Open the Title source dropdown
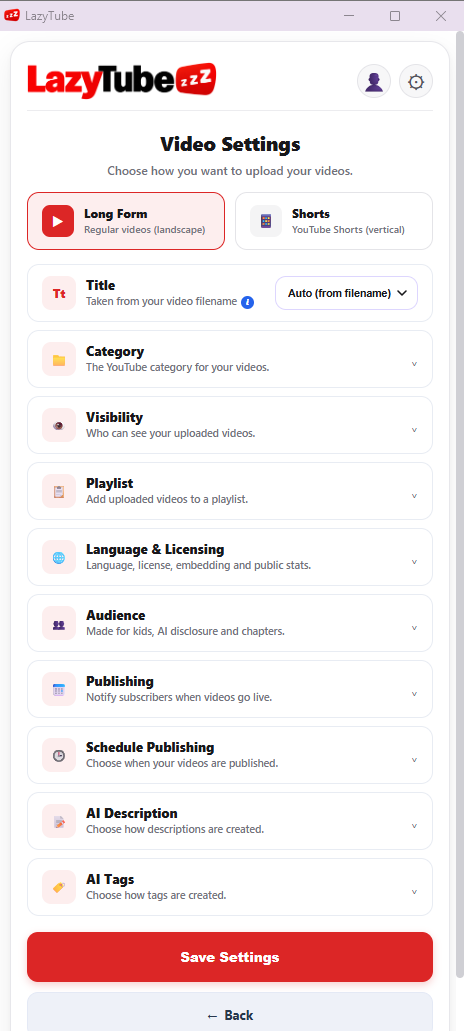Viewport: 464px width, 1031px height. pyautogui.click(x=346, y=293)
